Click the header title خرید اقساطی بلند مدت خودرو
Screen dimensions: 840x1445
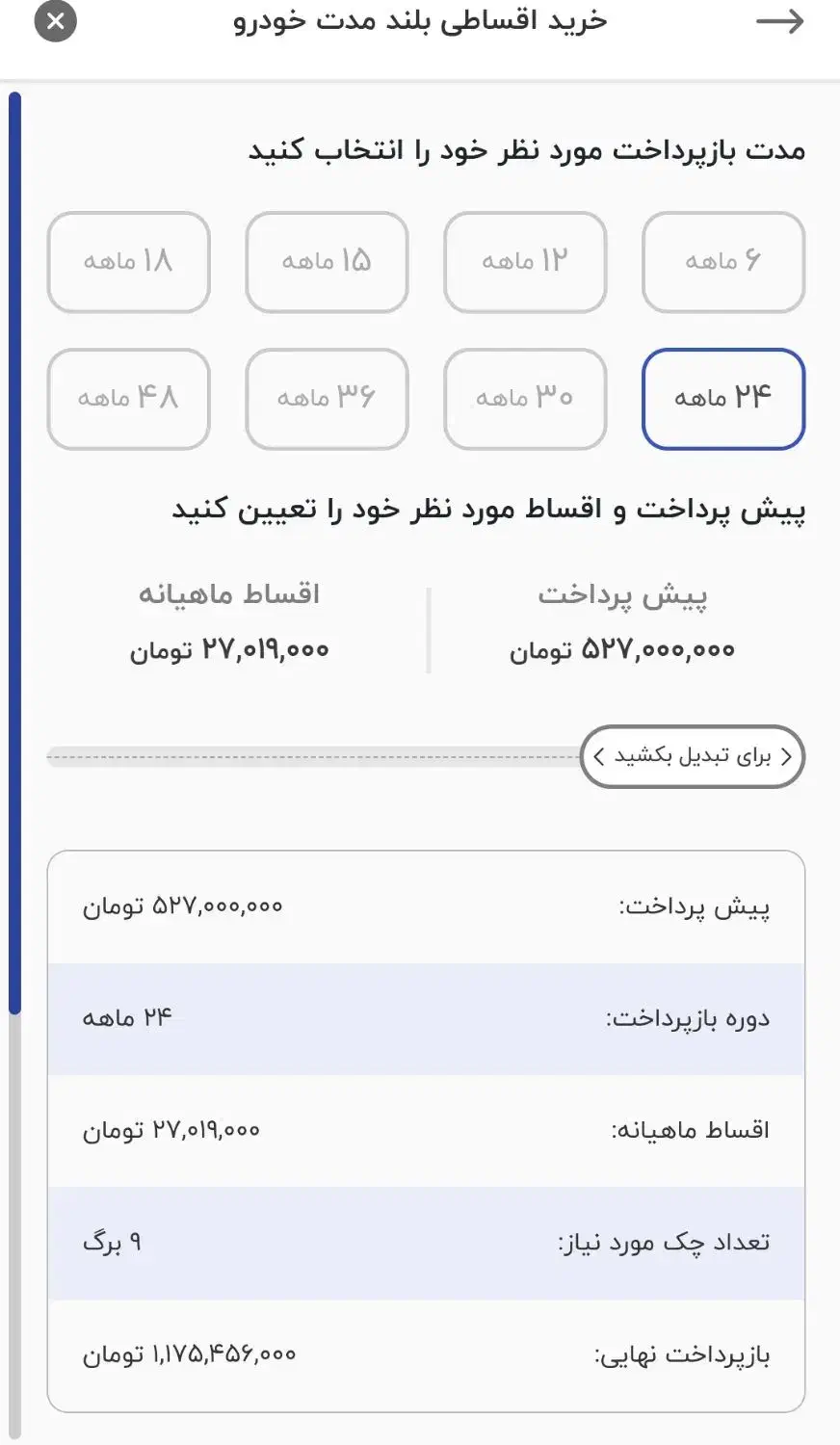click(x=420, y=21)
